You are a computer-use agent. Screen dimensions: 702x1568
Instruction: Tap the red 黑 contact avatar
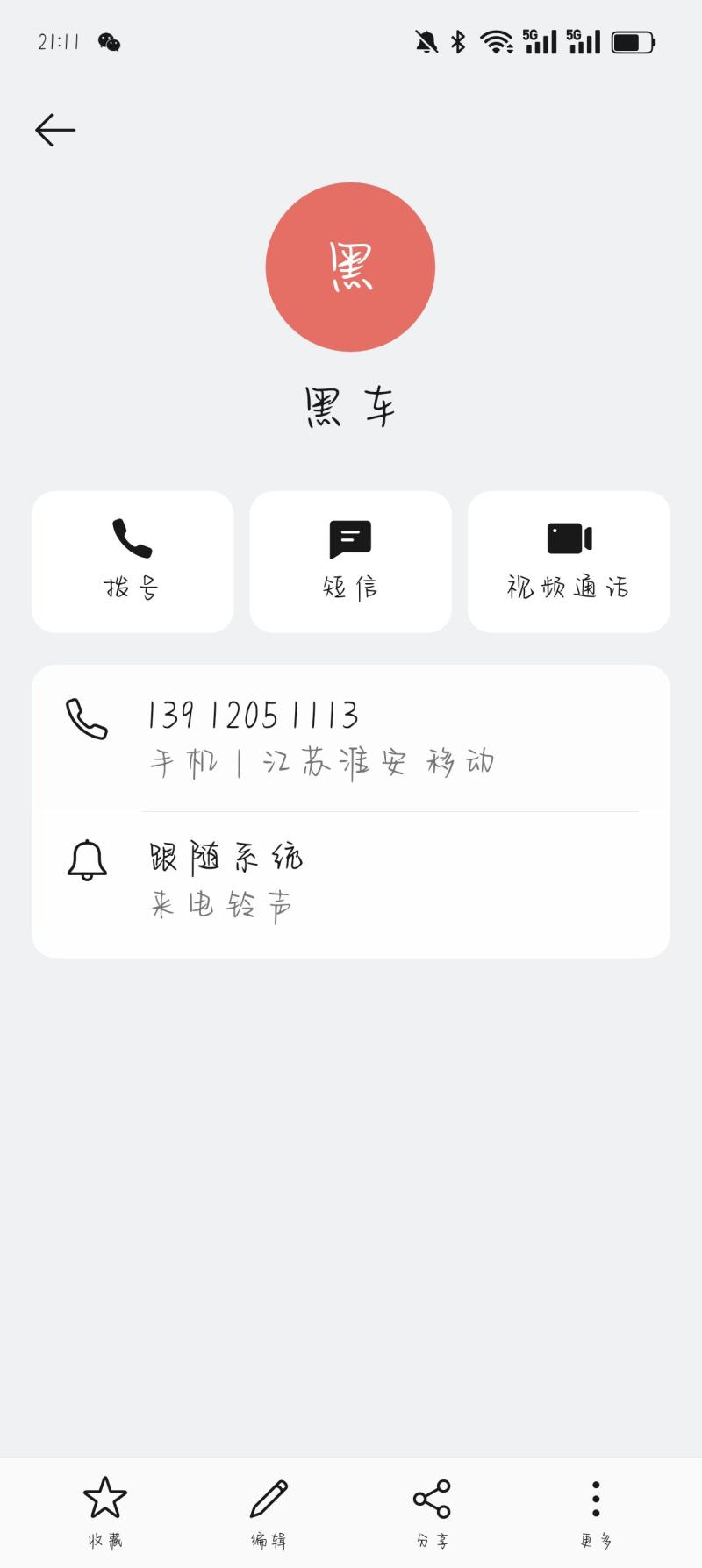[x=350, y=267]
